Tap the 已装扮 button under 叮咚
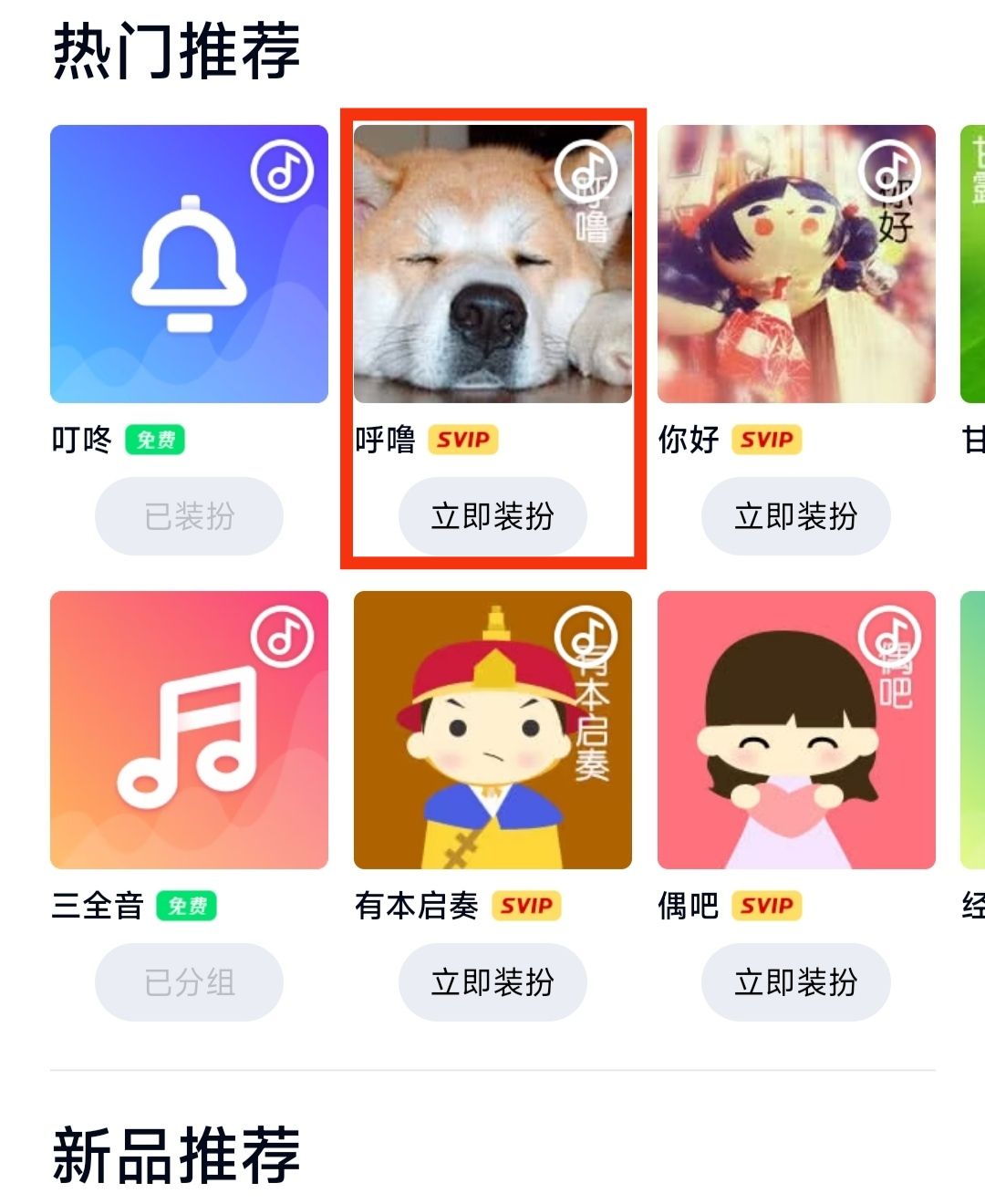985x1204 pixels. (189, 516)
